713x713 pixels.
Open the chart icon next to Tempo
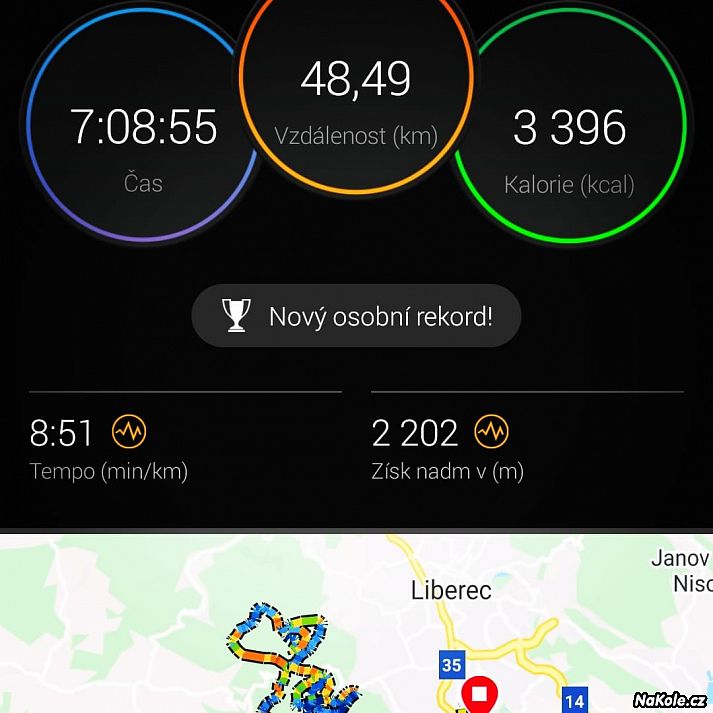coord(129,432)
